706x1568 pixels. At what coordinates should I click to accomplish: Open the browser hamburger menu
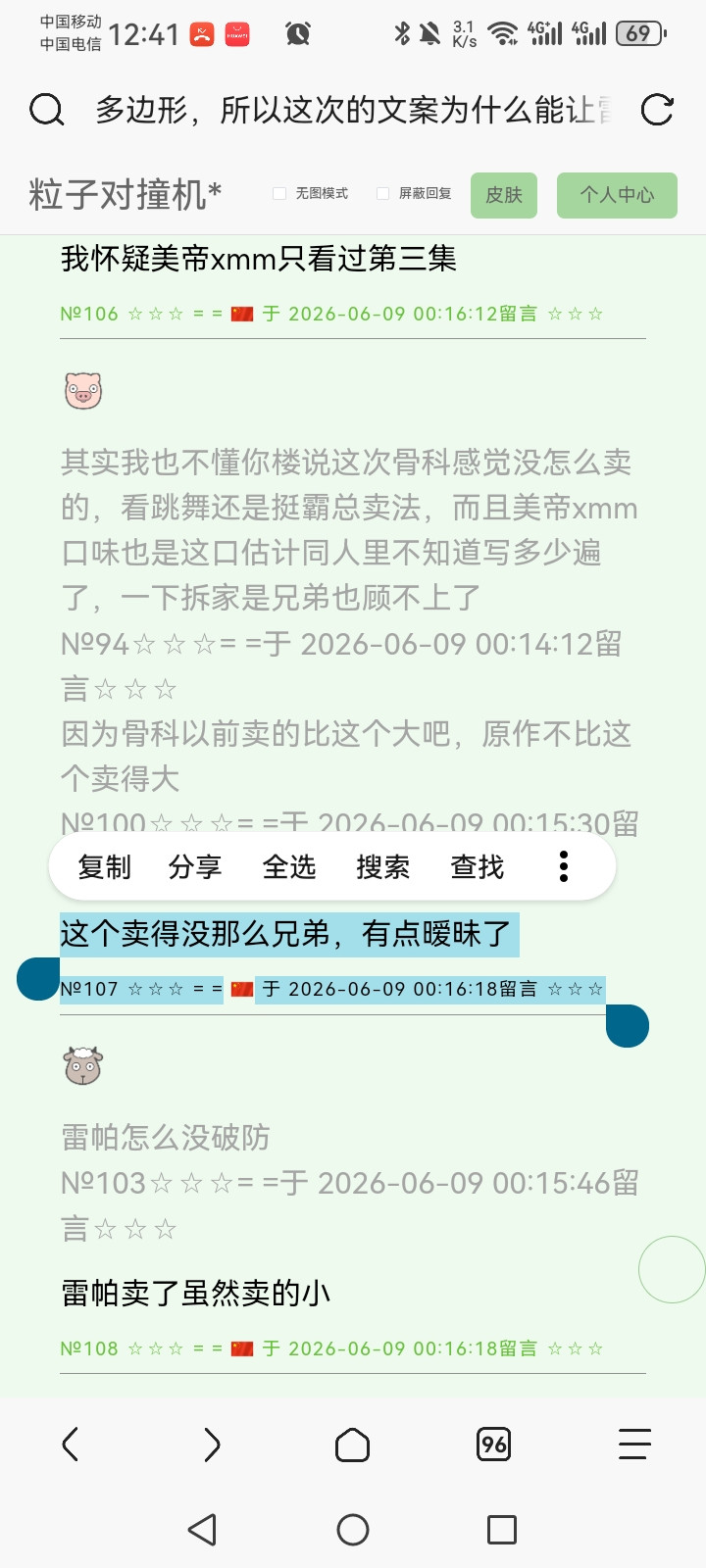[x=634, y=1445]
